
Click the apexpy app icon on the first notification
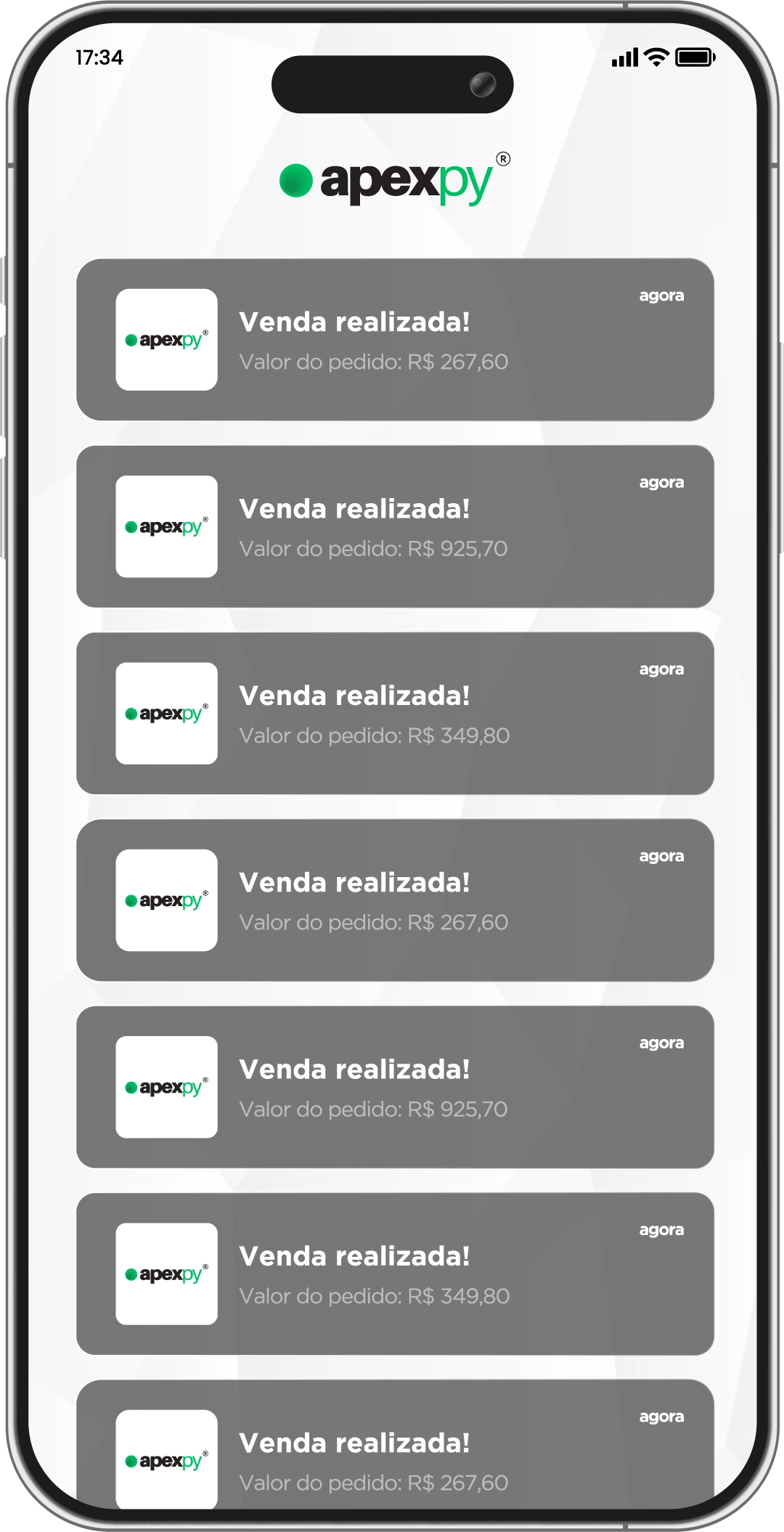[166, 338]
